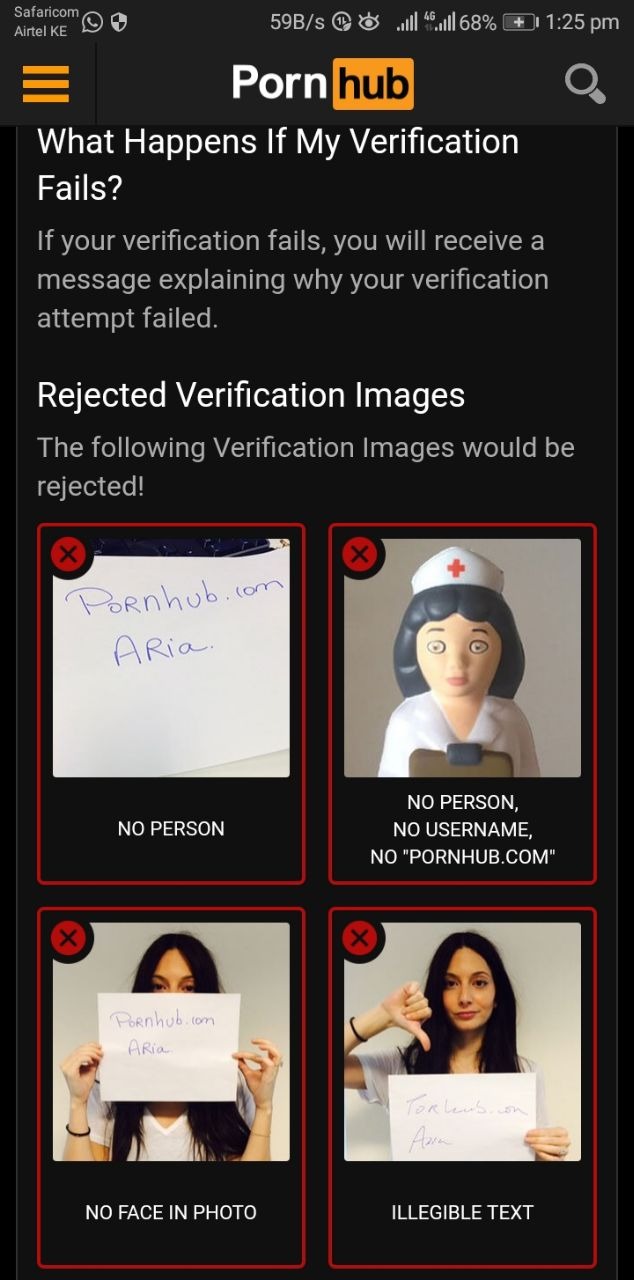The width and height of the screenshot is (634, 1280).
Task: Go to homepage via the site logo
Action: 322,83
